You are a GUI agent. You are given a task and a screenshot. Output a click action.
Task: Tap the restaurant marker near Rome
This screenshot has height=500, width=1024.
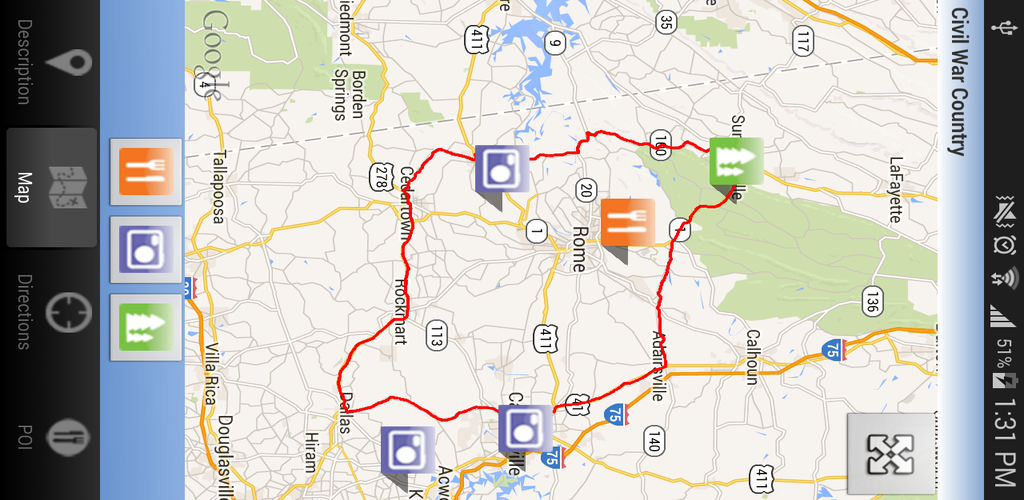click(627, 224)
